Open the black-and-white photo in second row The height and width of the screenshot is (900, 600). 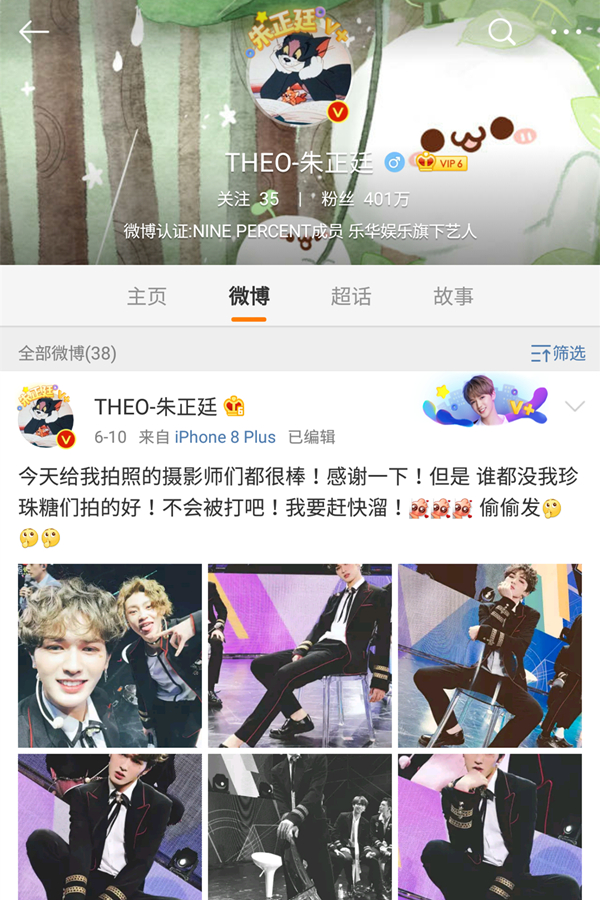[x=299, y=826]
